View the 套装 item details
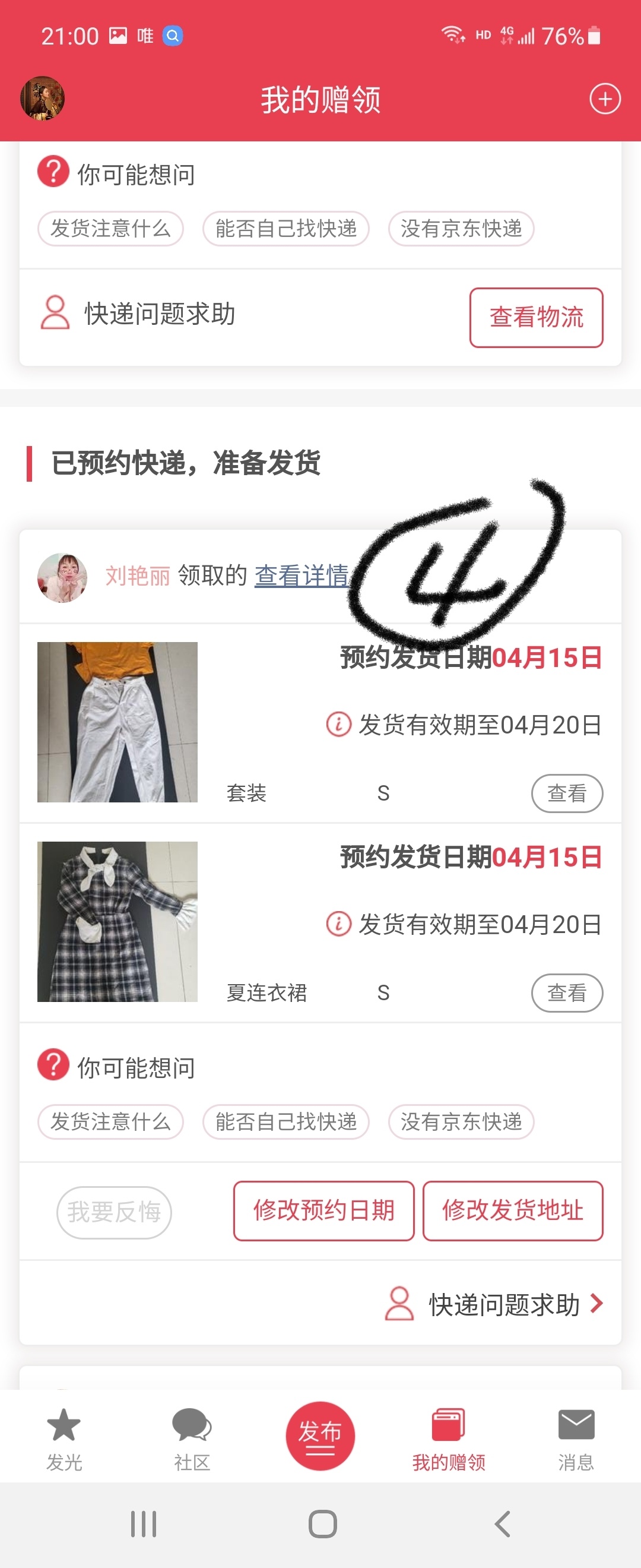The height and width of the screenshot is (1568, 641). (566, 793)
